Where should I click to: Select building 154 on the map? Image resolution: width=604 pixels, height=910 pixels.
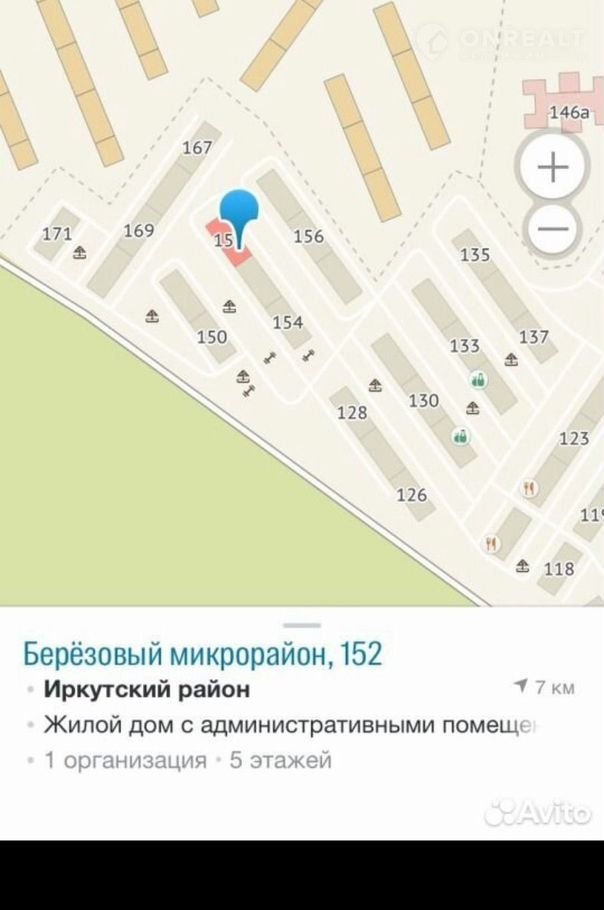tap(287, 321)
